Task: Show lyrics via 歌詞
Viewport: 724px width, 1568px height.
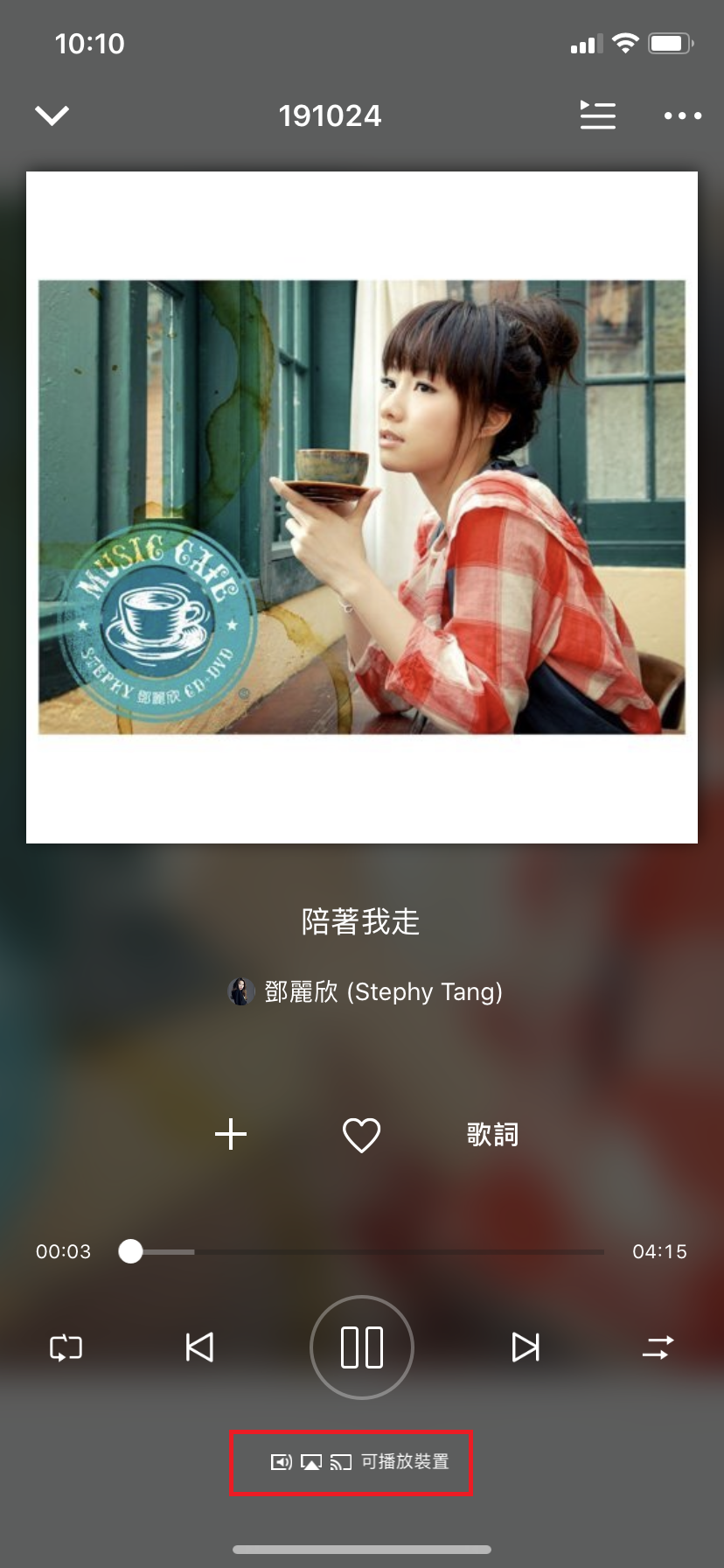Action: point(492,1135)
